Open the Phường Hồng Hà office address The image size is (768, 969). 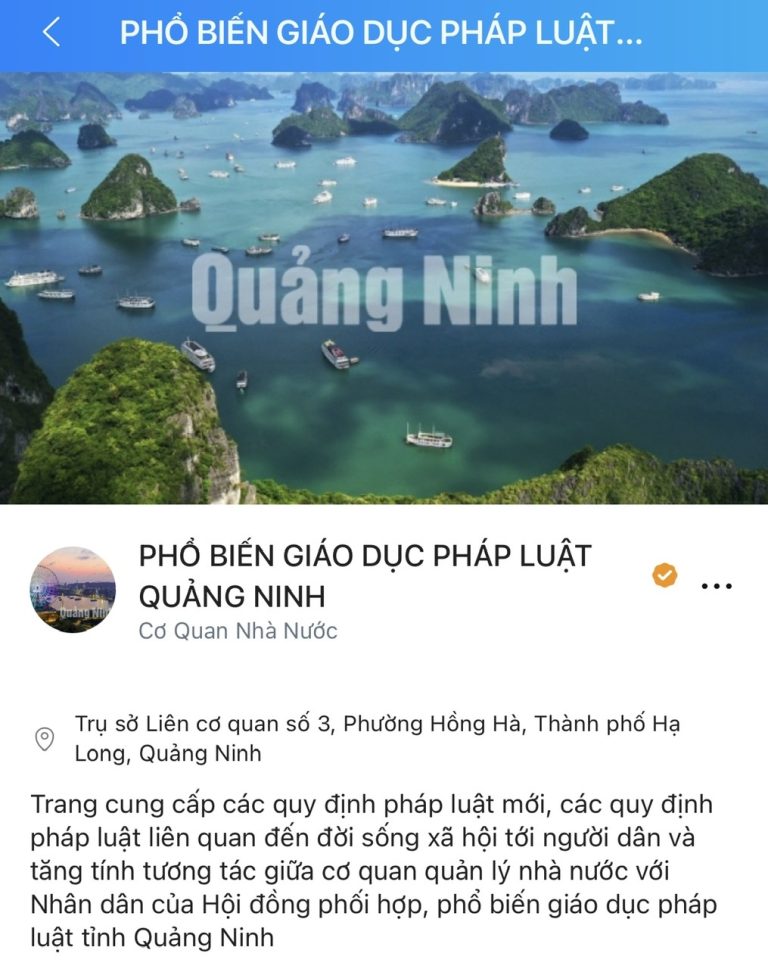tap(377, 738)
